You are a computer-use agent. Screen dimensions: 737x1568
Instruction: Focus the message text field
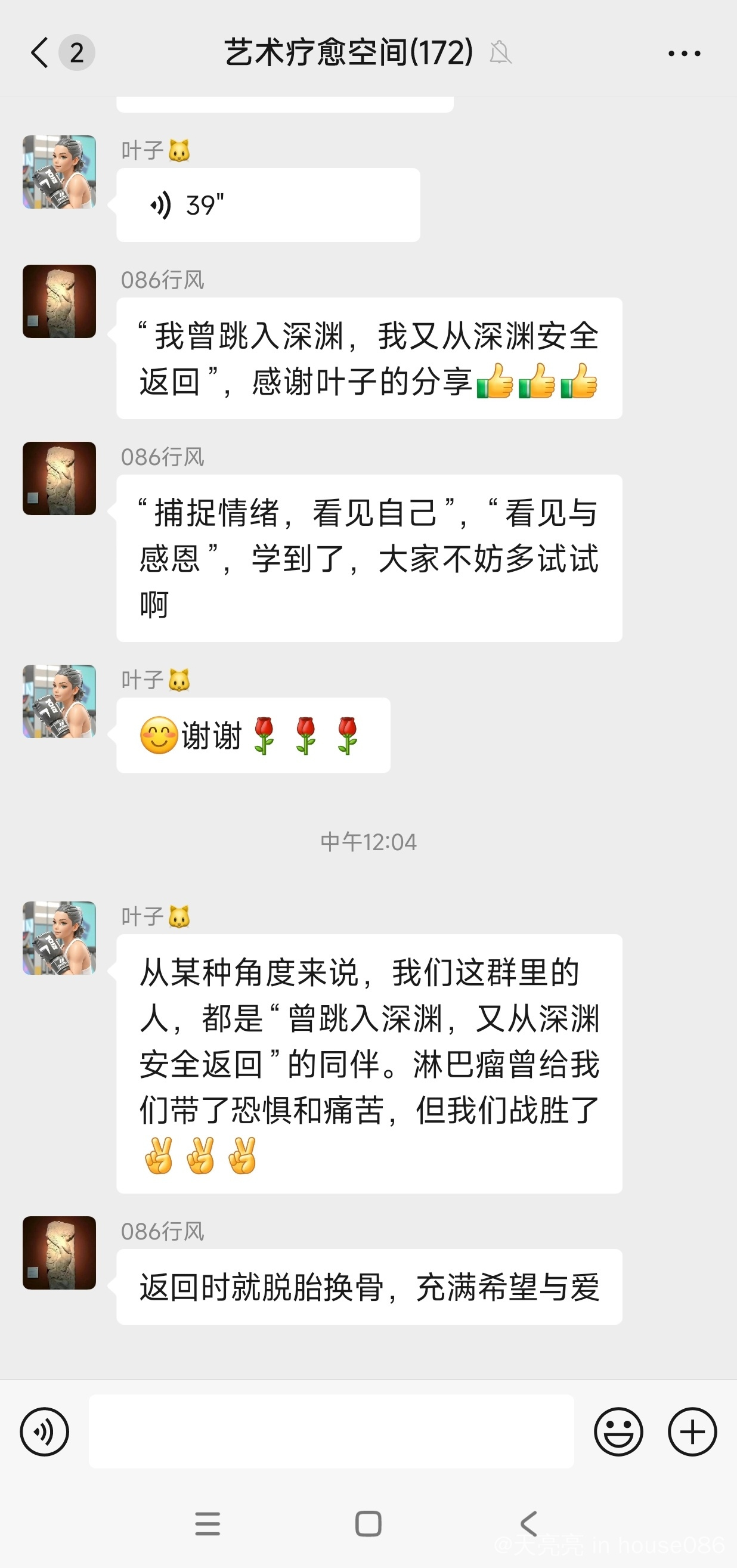(x=331, y=1431)
